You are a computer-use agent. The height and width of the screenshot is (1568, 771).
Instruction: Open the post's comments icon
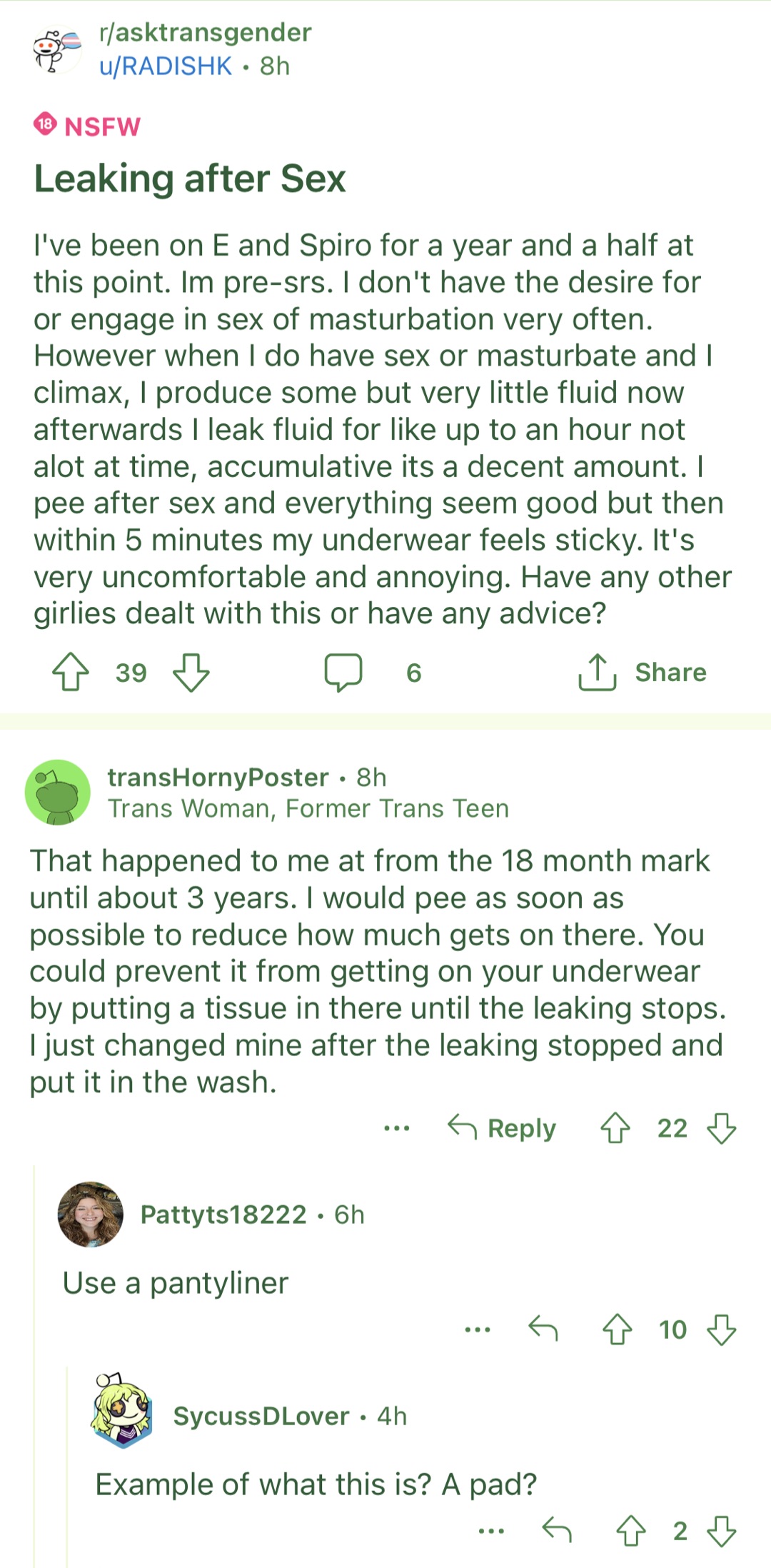point(343,672)
